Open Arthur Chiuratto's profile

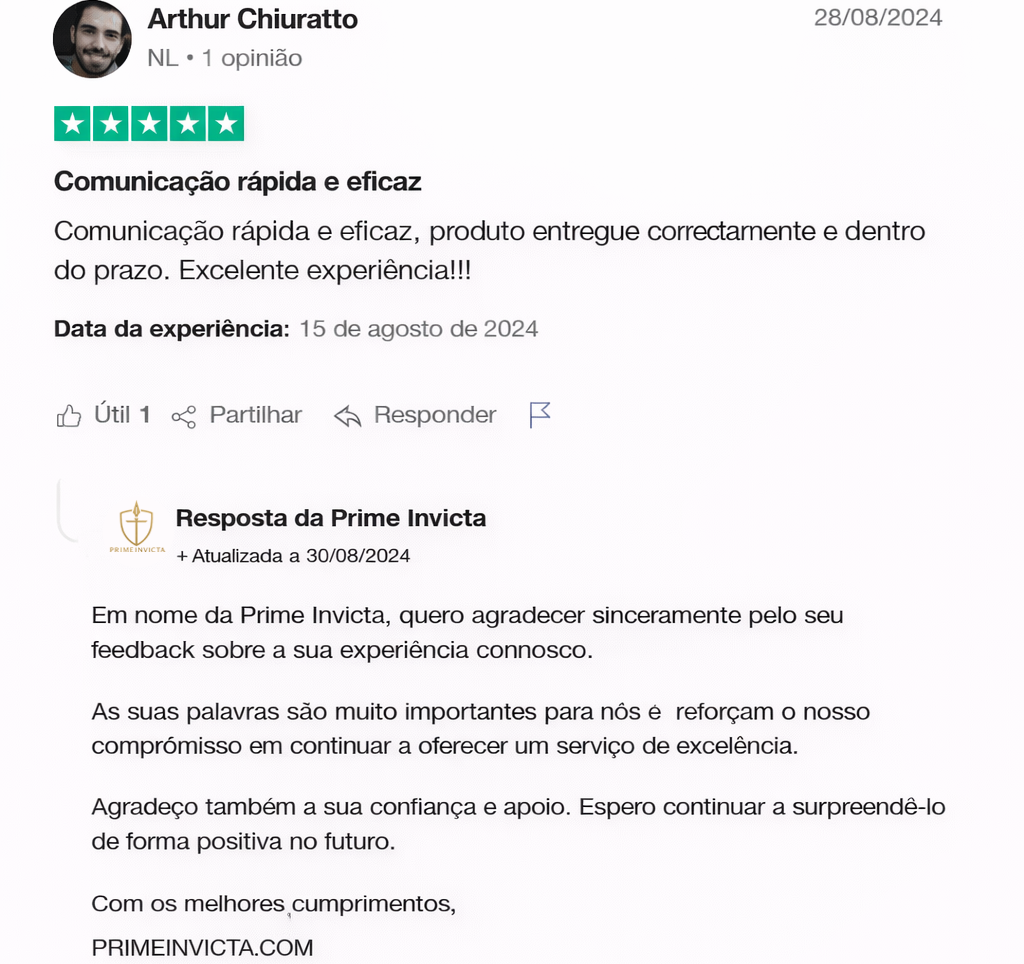pos(252,19)
